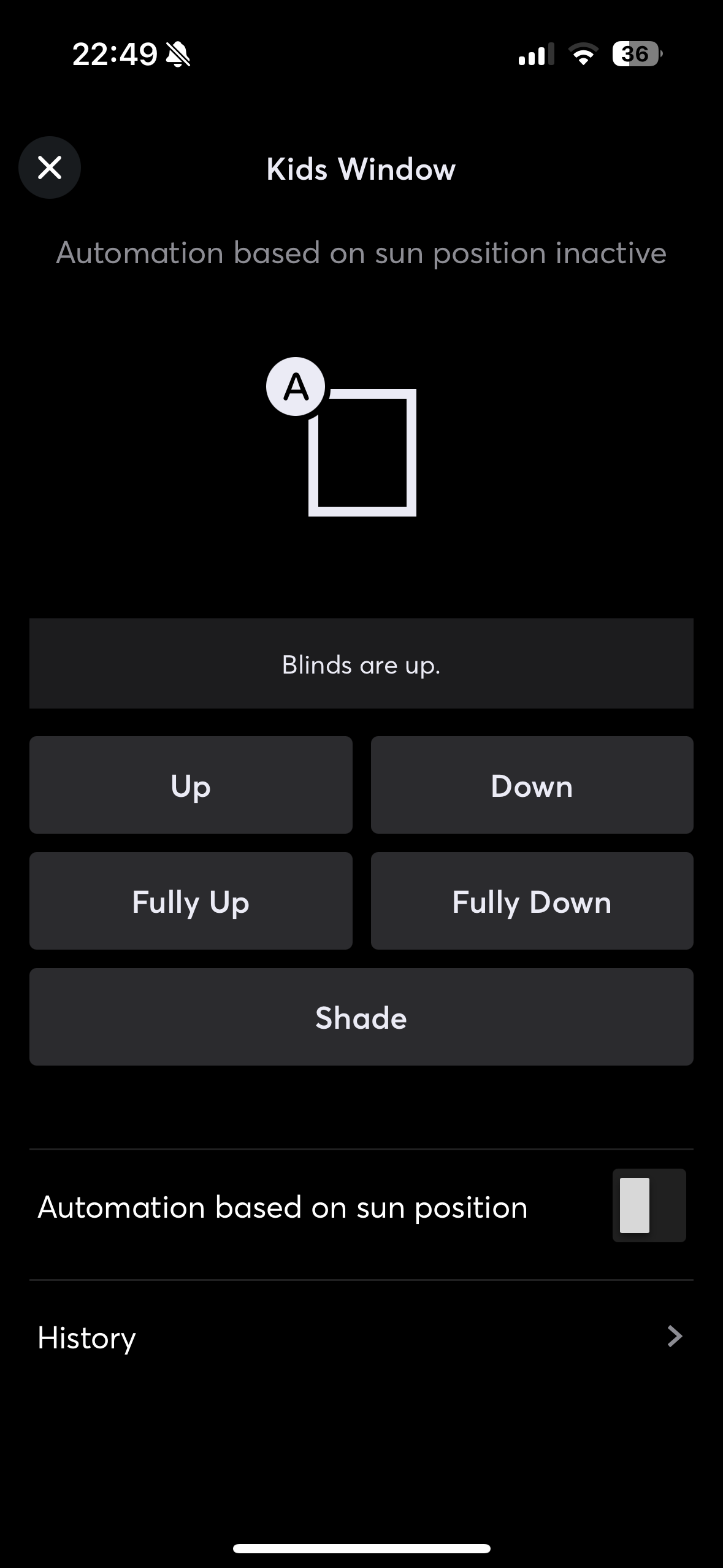723x1568 pixels.
Task: Tap the Down button
Action: (532, 785)
